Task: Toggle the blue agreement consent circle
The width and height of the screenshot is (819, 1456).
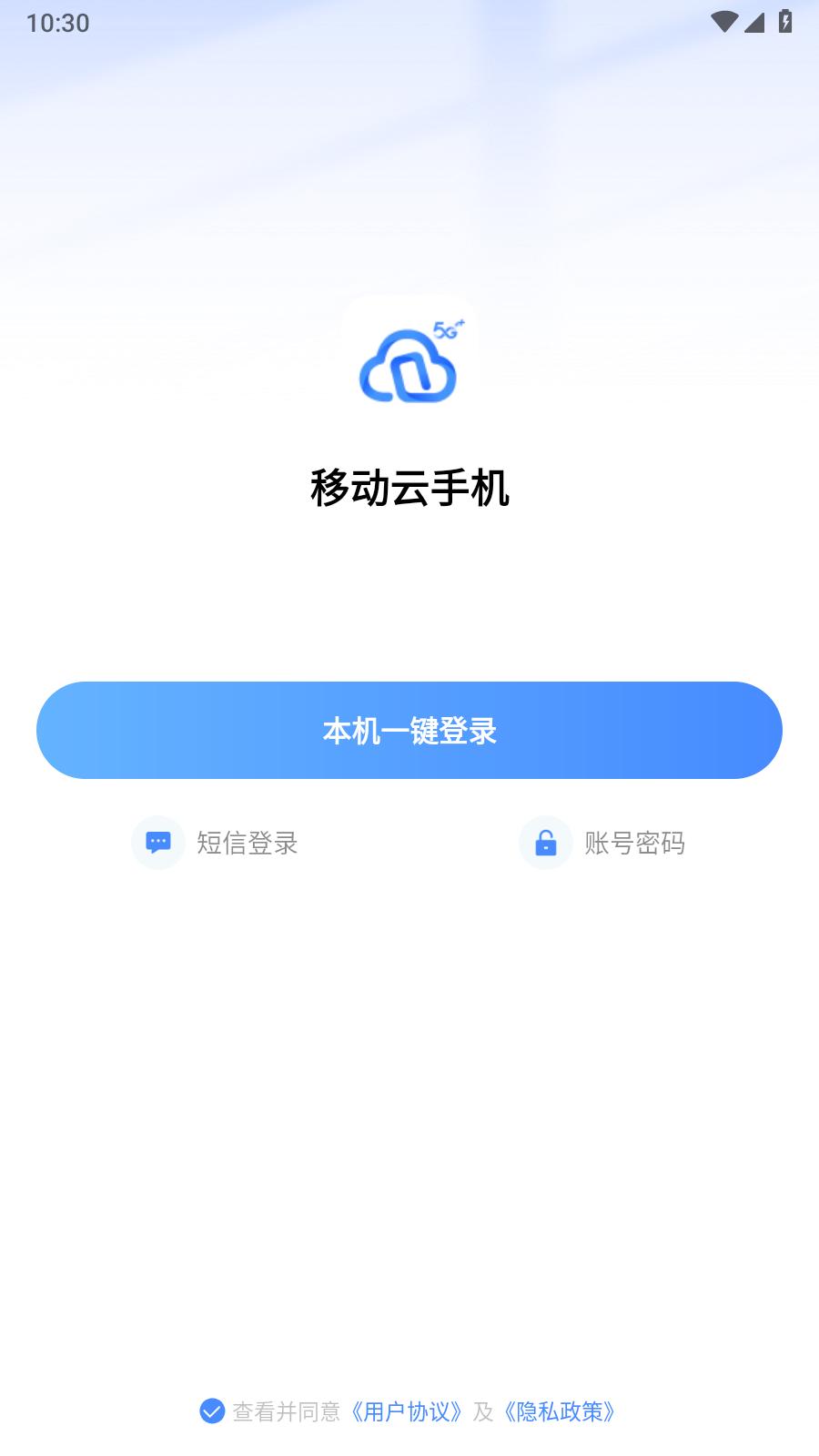Action: coord(212,1411)
